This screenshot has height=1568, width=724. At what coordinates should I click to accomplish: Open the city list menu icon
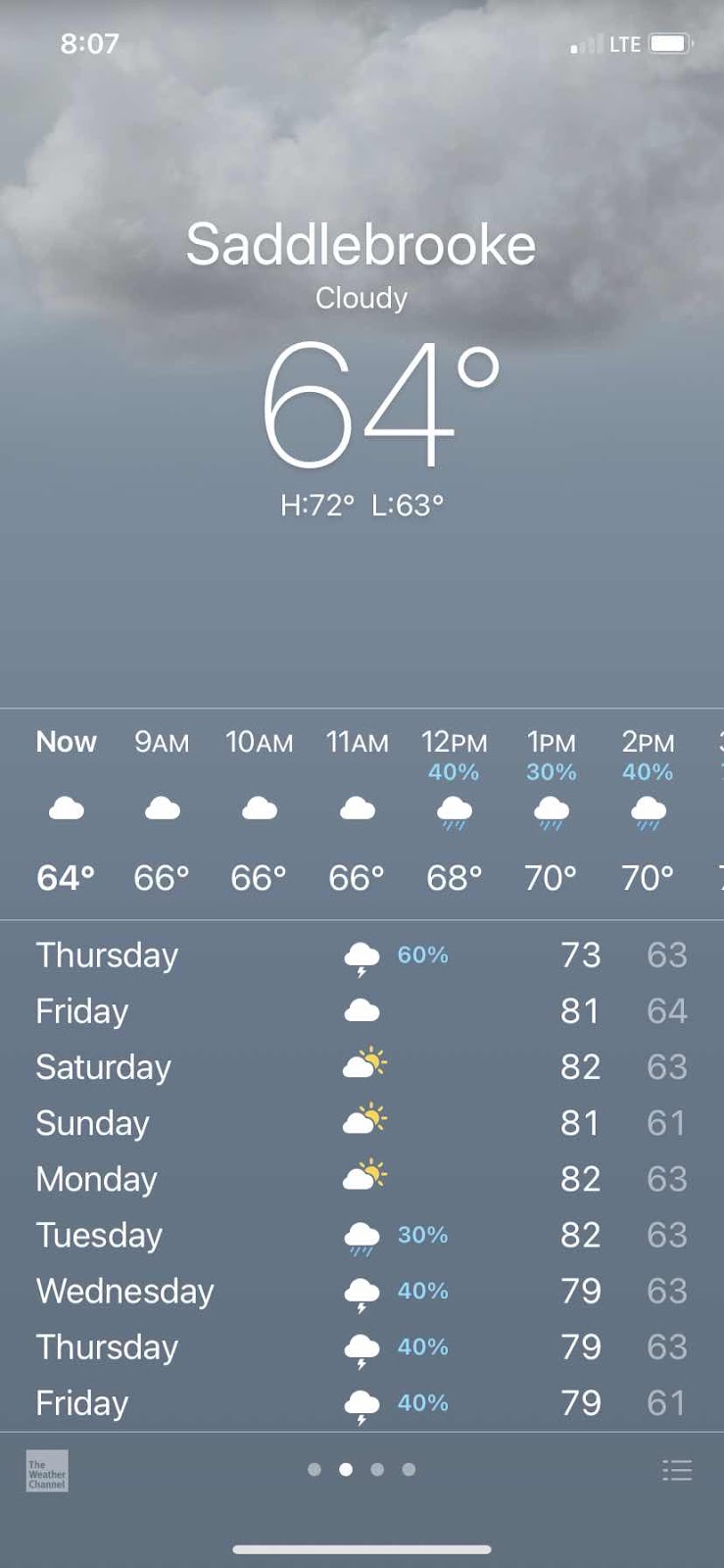(677, 1470)
